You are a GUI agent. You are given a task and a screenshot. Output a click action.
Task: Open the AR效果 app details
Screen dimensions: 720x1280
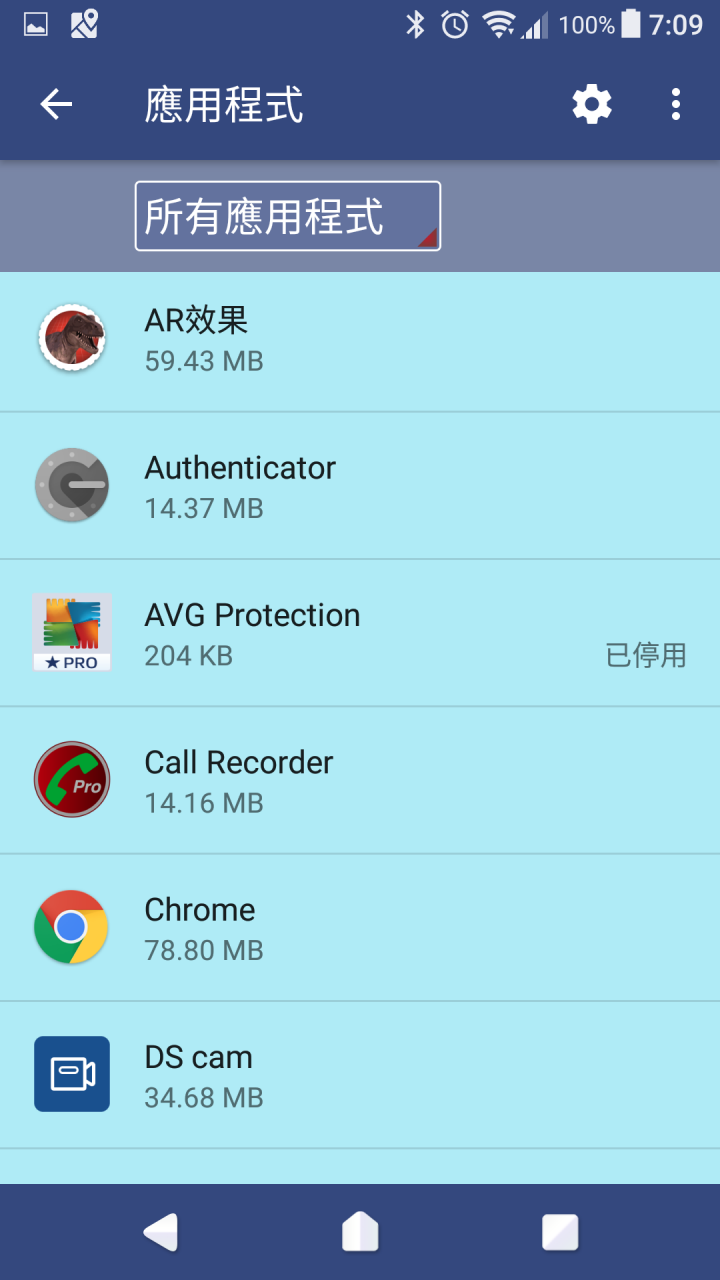coord(360,340)
